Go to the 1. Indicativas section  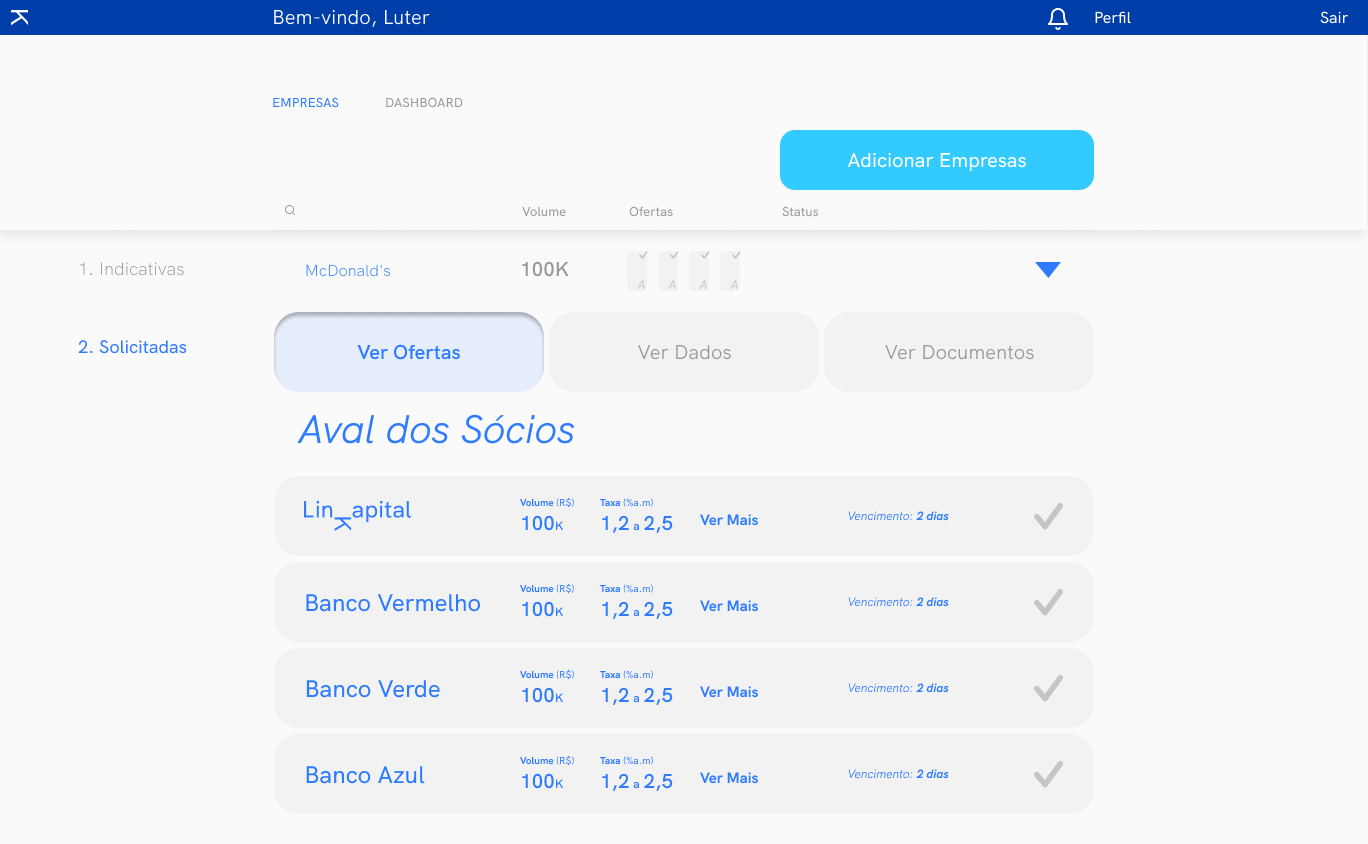click(131, 269)
